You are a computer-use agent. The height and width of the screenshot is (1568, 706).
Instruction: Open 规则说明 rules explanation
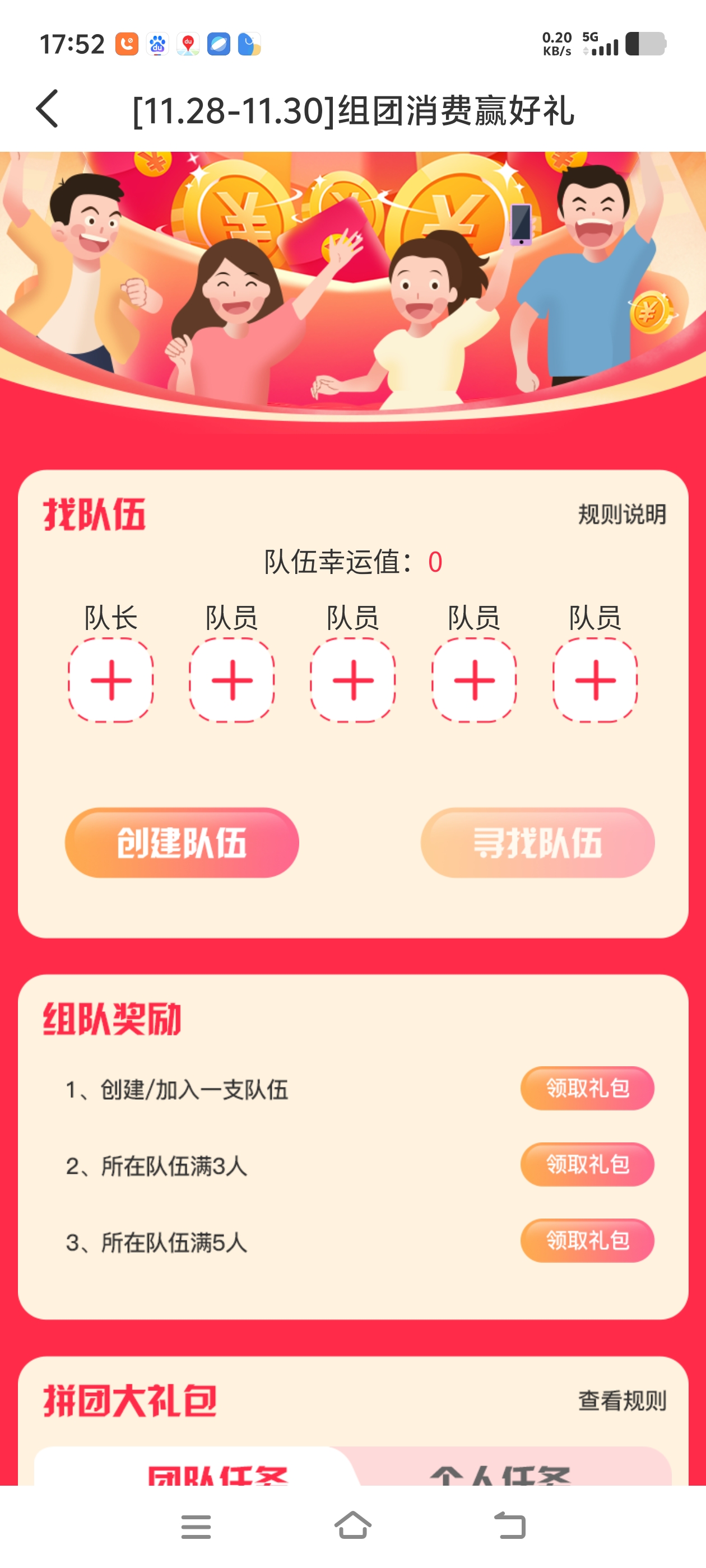621,514
